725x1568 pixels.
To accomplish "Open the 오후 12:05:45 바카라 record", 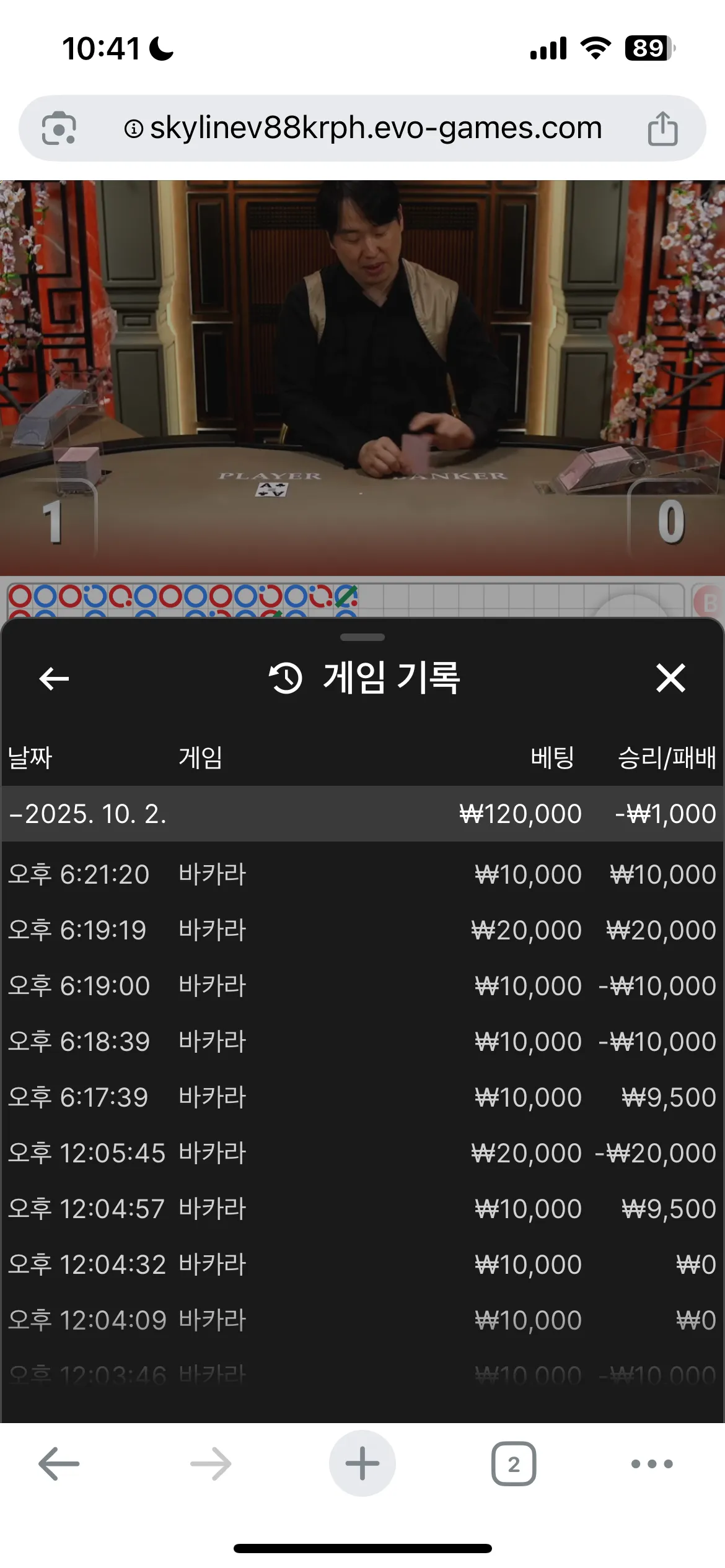I will (362, 1153).
